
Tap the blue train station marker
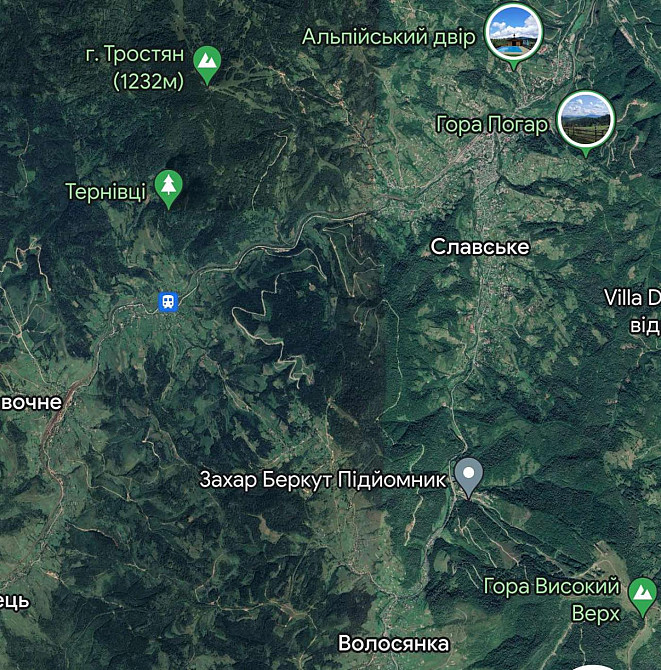[x=169, y=300]
